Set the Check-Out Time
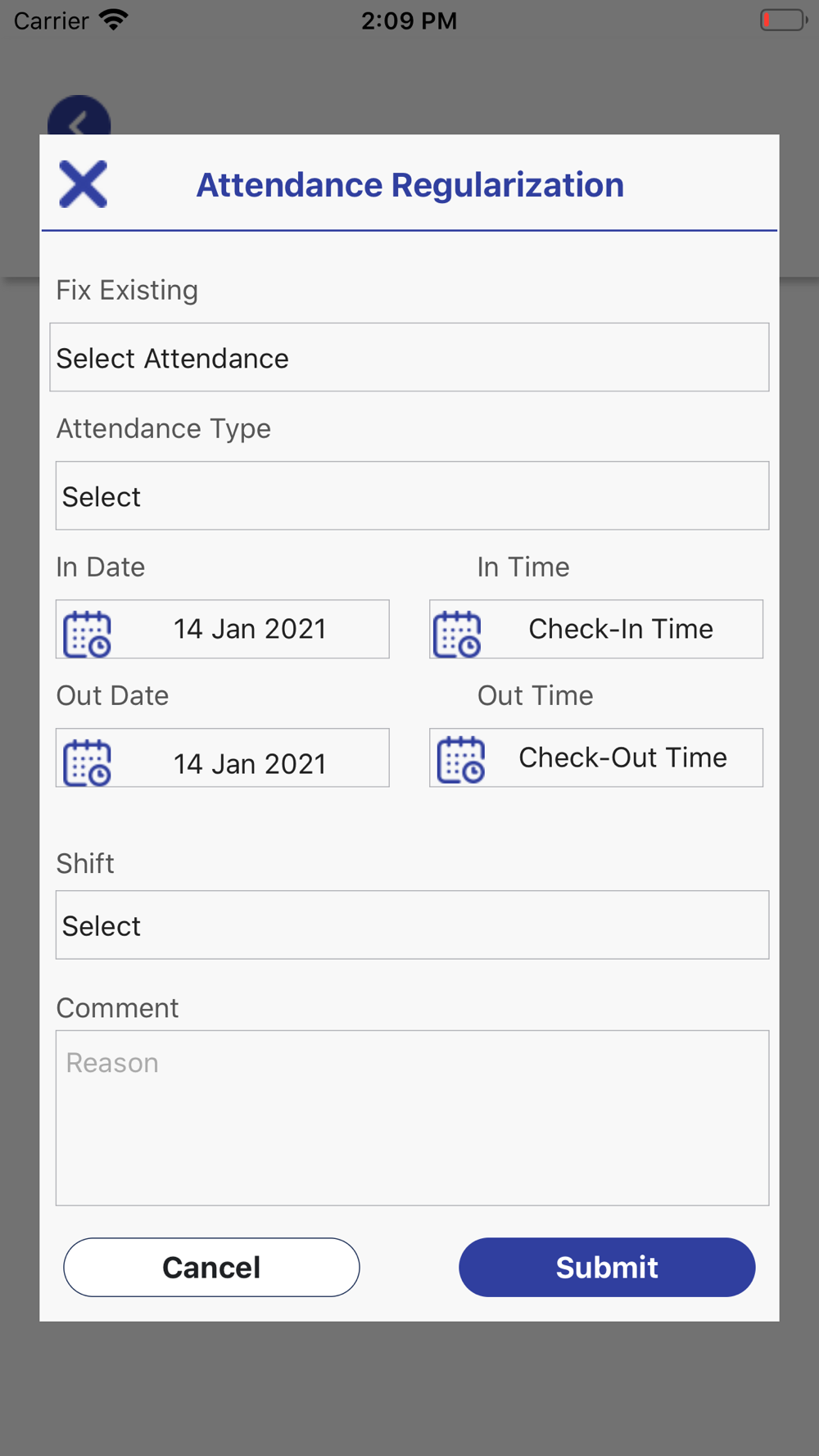819x1456 pixels. 596,757
